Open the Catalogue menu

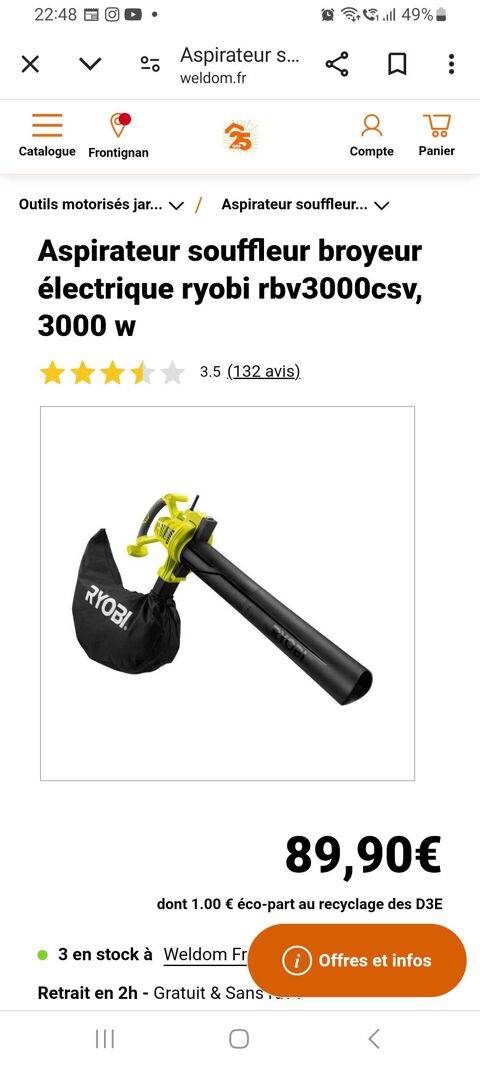(x=47, y=135)
